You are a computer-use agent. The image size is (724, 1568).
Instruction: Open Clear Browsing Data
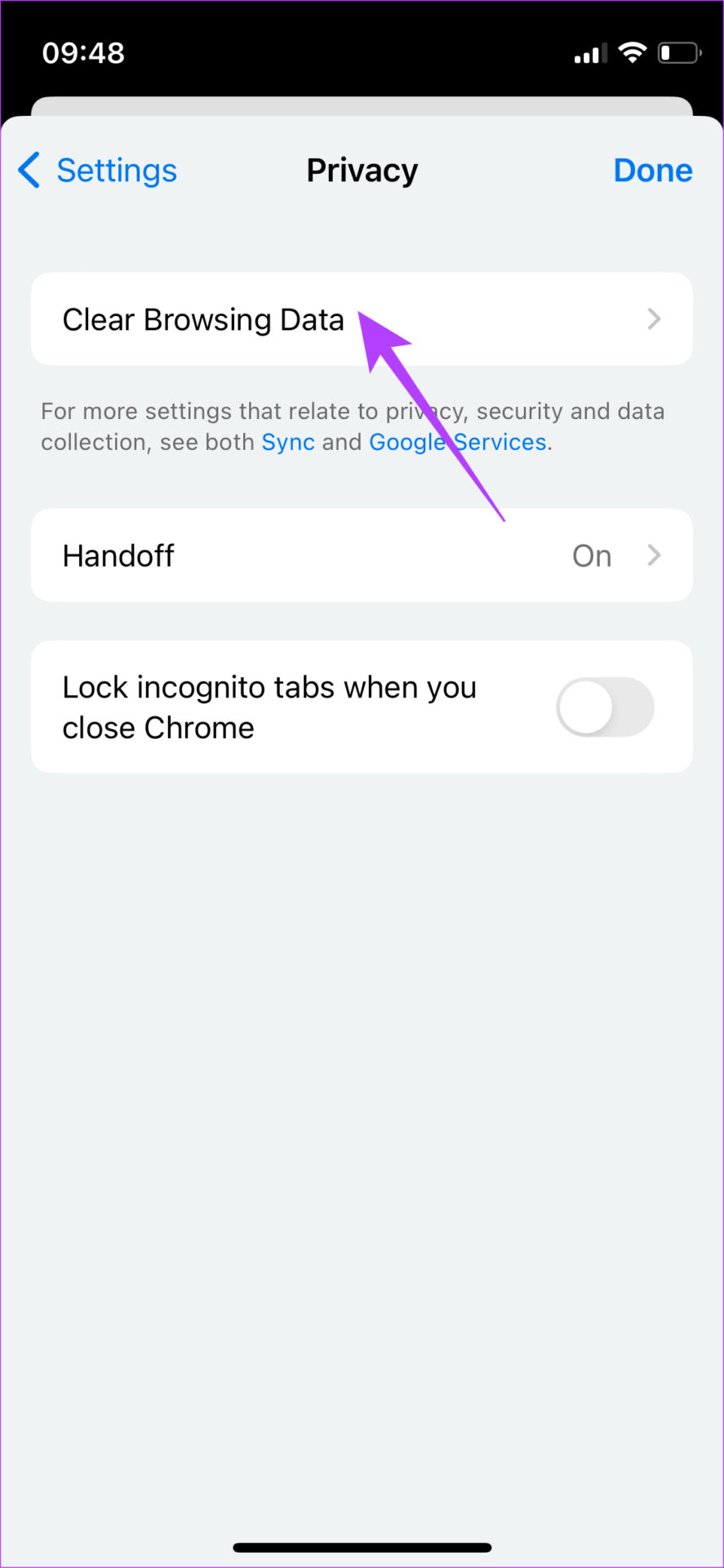pyautogui.click(x=362, y=319)
